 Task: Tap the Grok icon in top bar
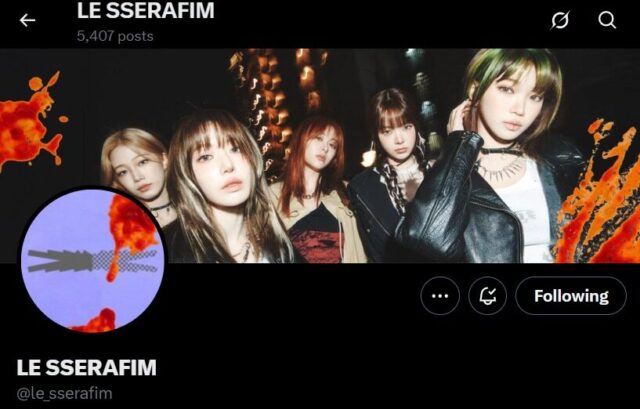(x=560, y=20)
